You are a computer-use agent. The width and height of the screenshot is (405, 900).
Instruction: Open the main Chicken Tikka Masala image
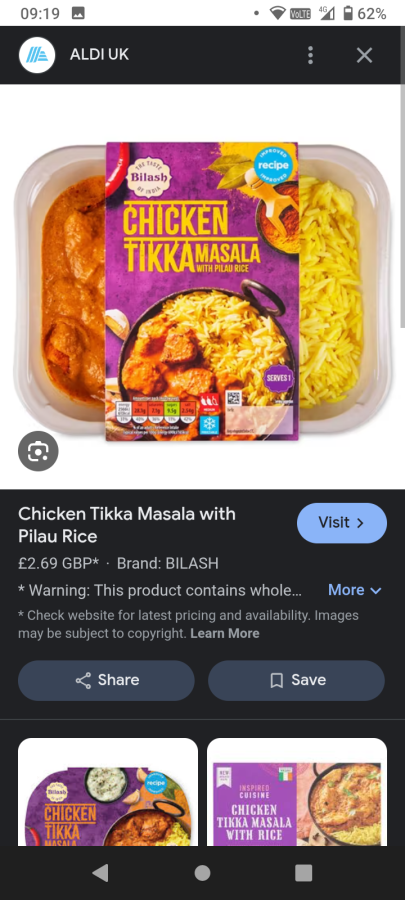[202, 292]
